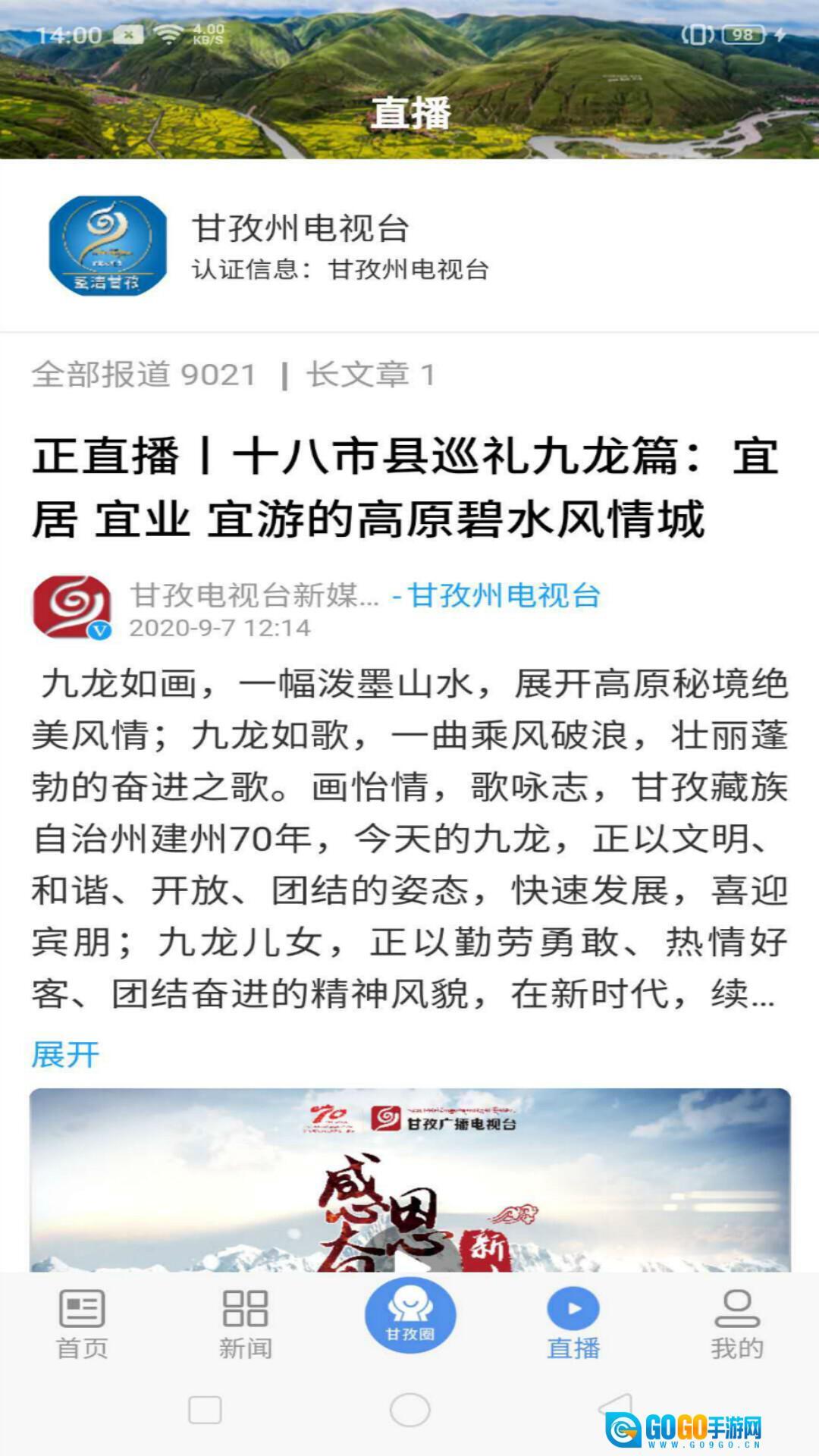This screenshot has width=819, height=1456.
Task: Switch to the 首页 tab
Action: (82, 1324)
